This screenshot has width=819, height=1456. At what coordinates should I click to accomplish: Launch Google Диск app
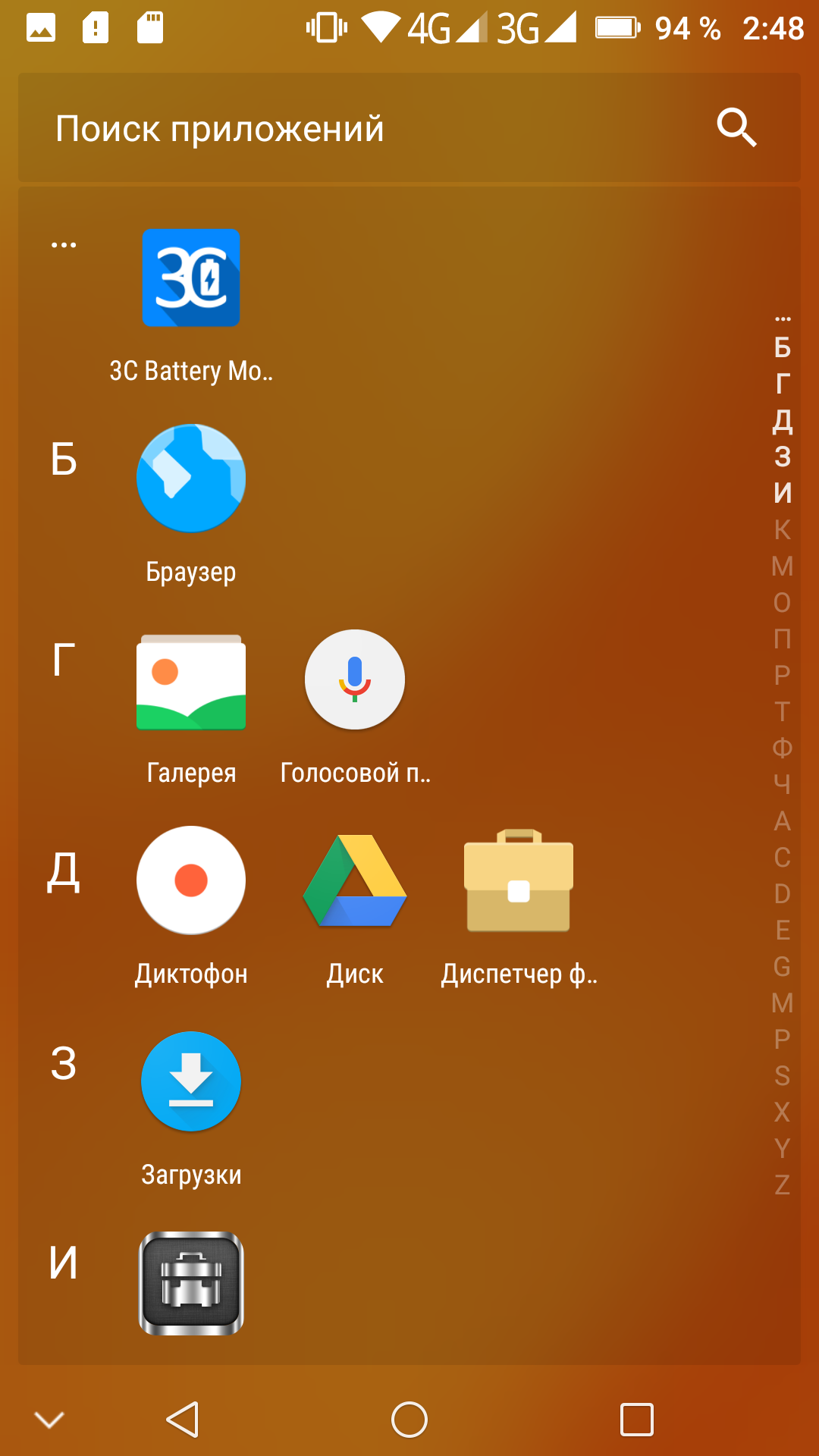point(355,880)
